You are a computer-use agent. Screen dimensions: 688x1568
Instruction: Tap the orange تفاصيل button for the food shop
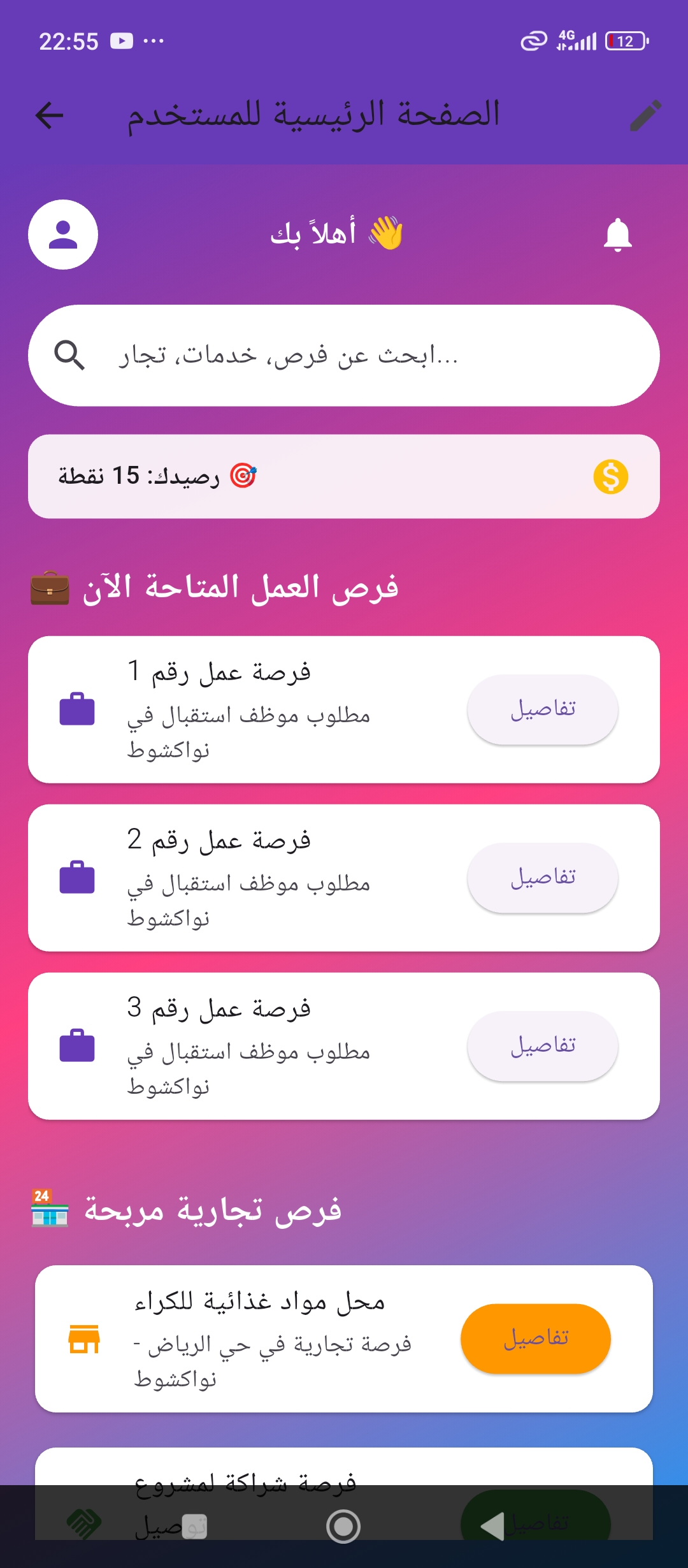pos(534,1339)
